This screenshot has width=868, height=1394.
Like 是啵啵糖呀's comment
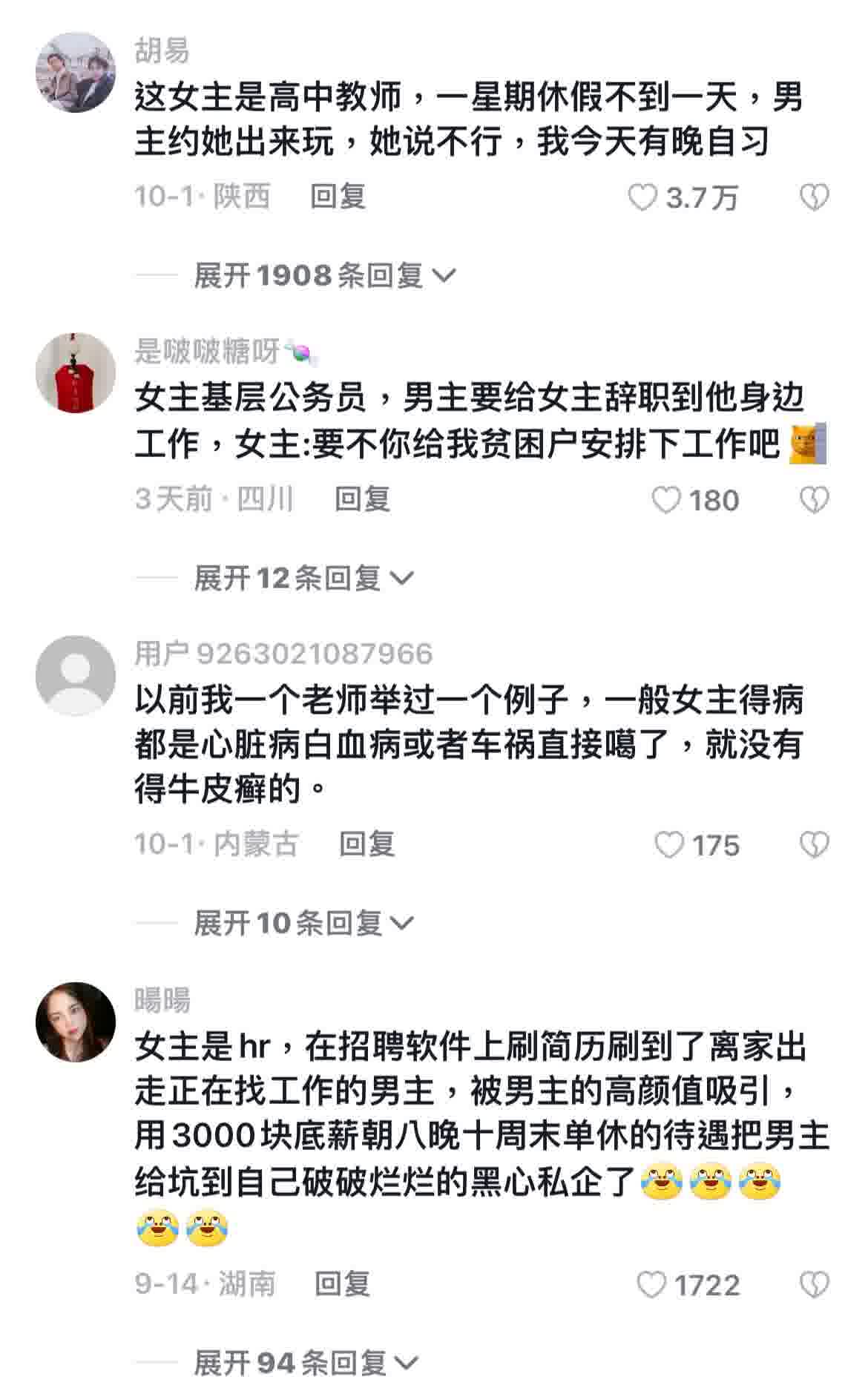pos(666,501)
